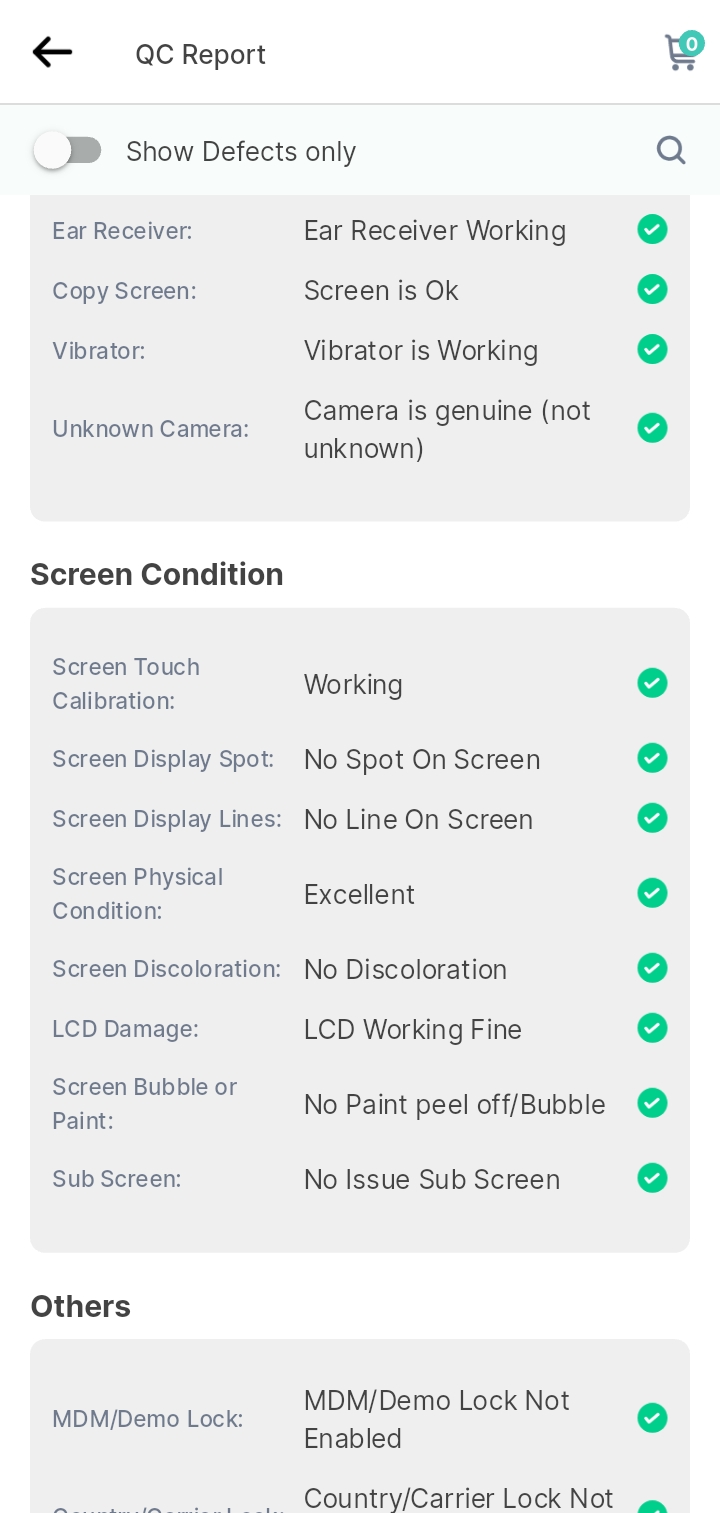Open the shopping cart
This screenshot has height=1513, width=720.
(683, 51)
